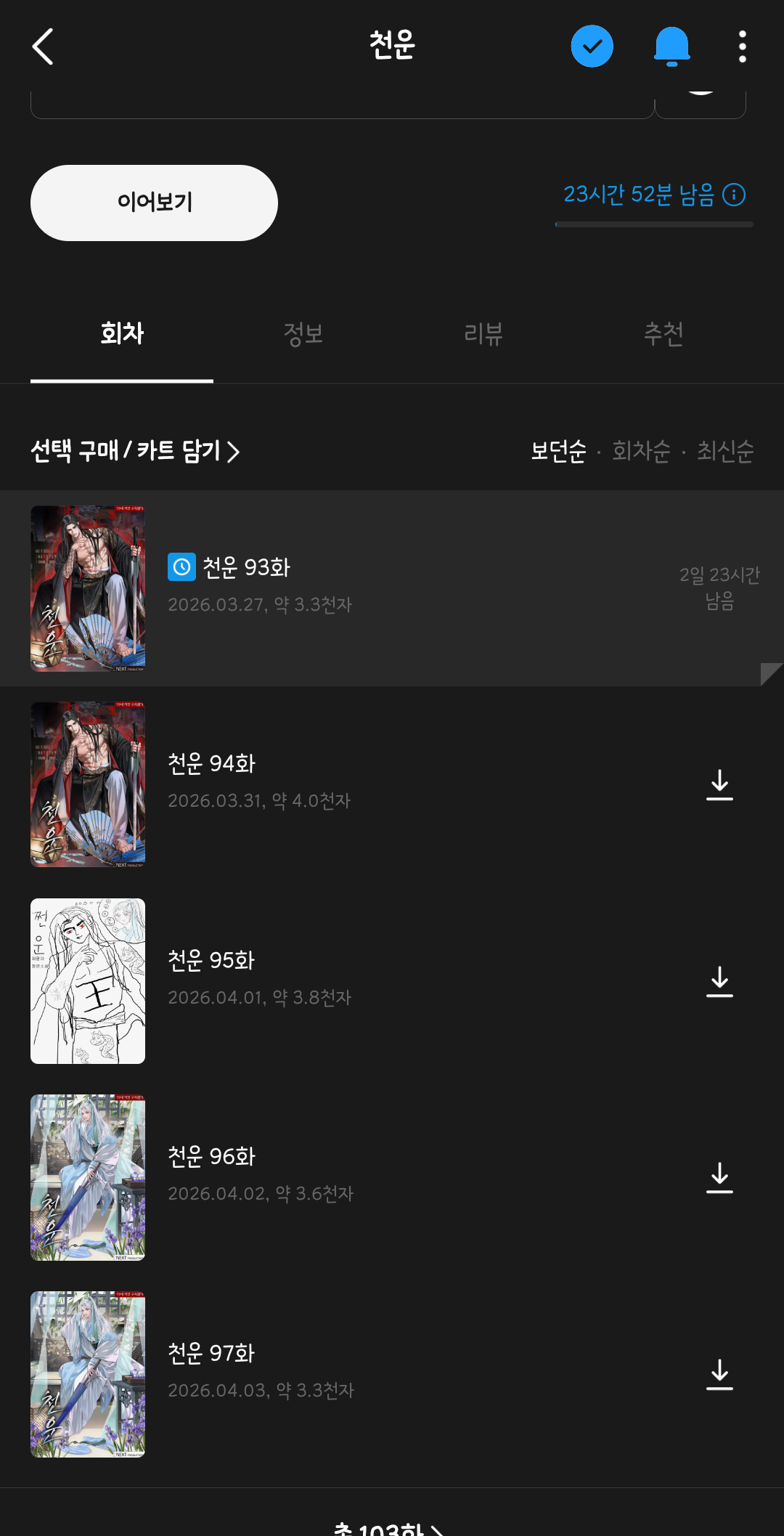Sort episodes by 최신순
This screenshot has width=784, height=1536.
[x=725, y=451]
